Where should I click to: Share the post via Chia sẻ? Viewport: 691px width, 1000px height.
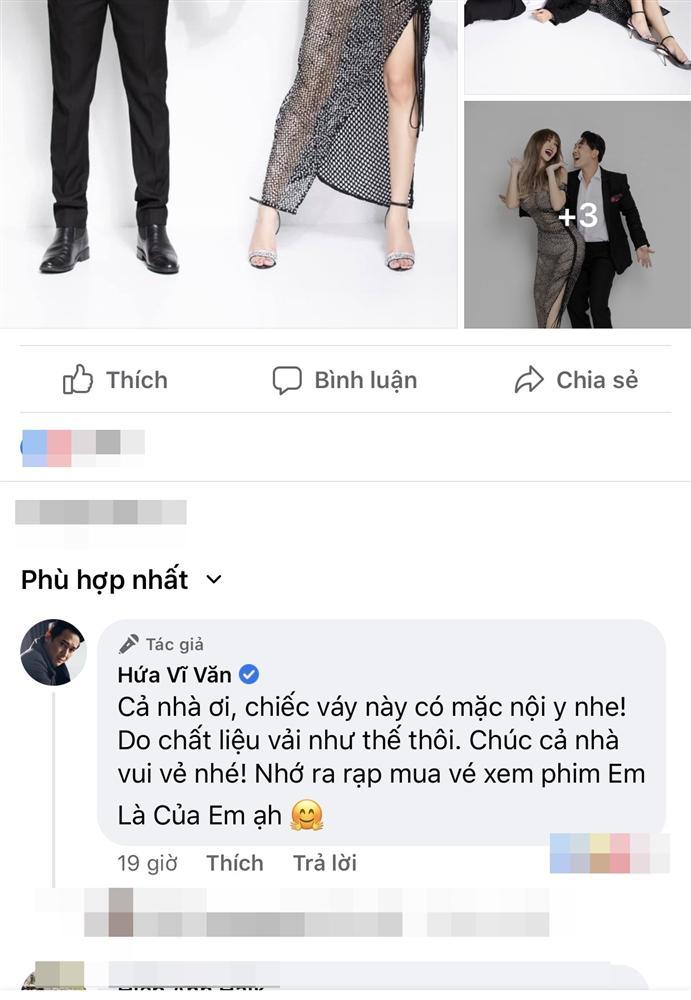point(576,380)
